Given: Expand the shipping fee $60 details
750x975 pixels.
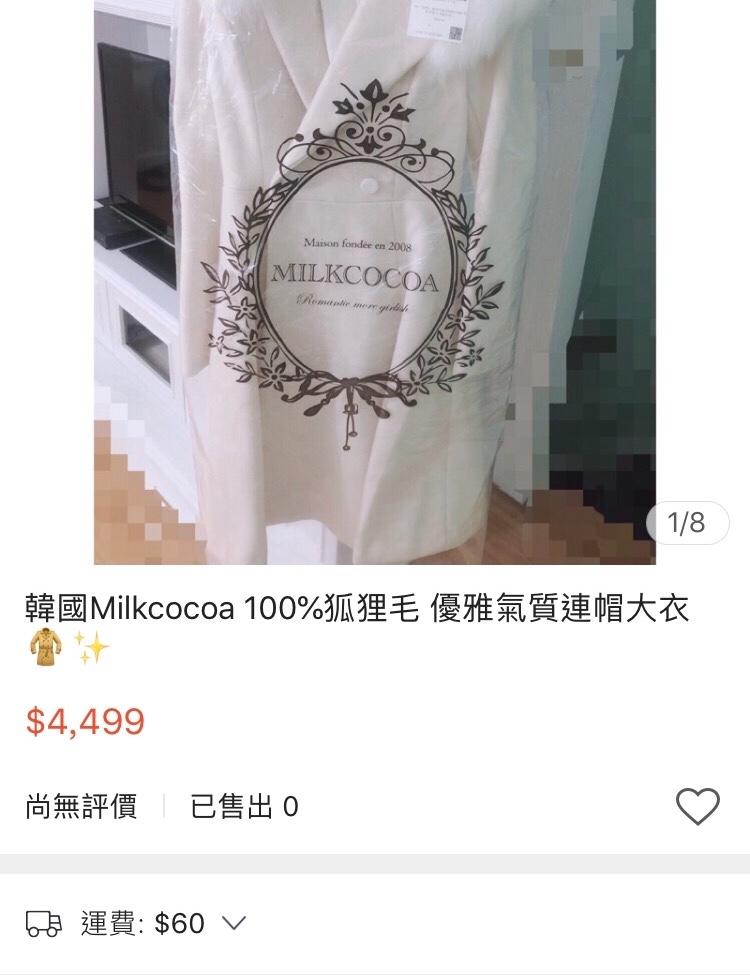Looking at the screenshot, I should pyautogui.click(x=233, y=923).
